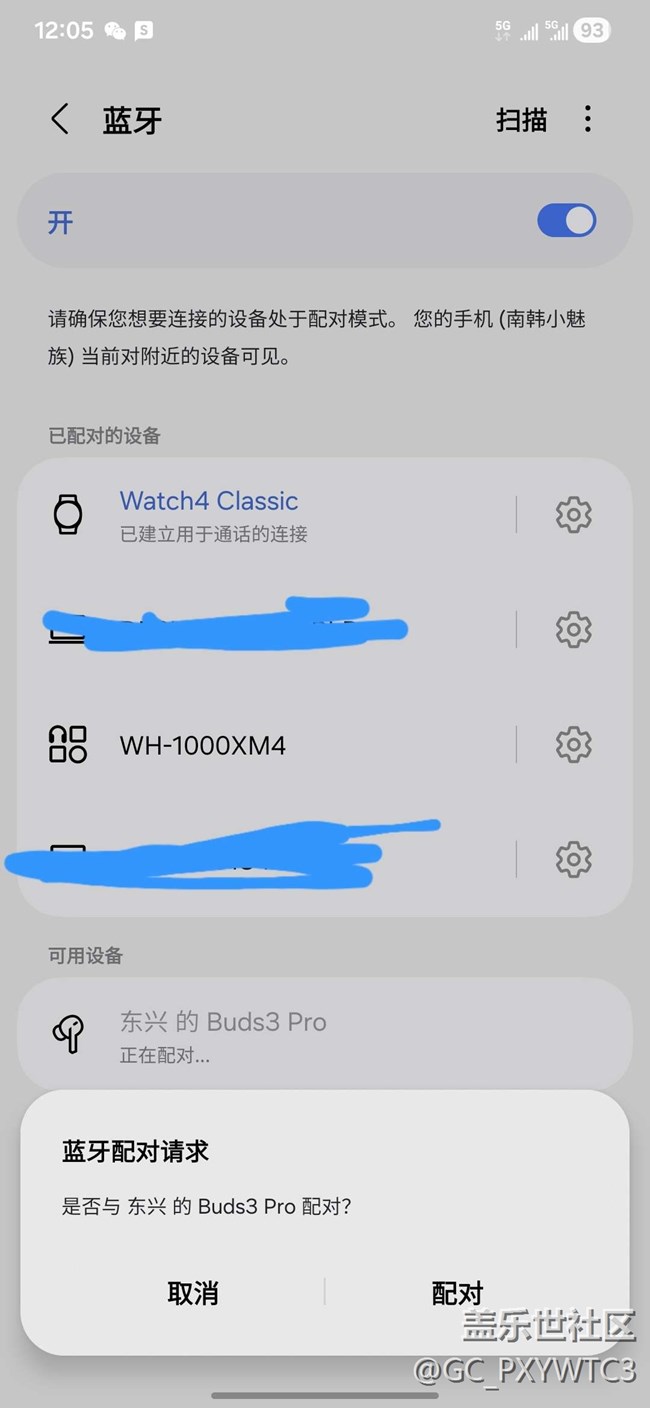Open settings gear for WH-1000XM4
Image resolution: width=650 pixels, height=1408 pixels.
(573, 744)
